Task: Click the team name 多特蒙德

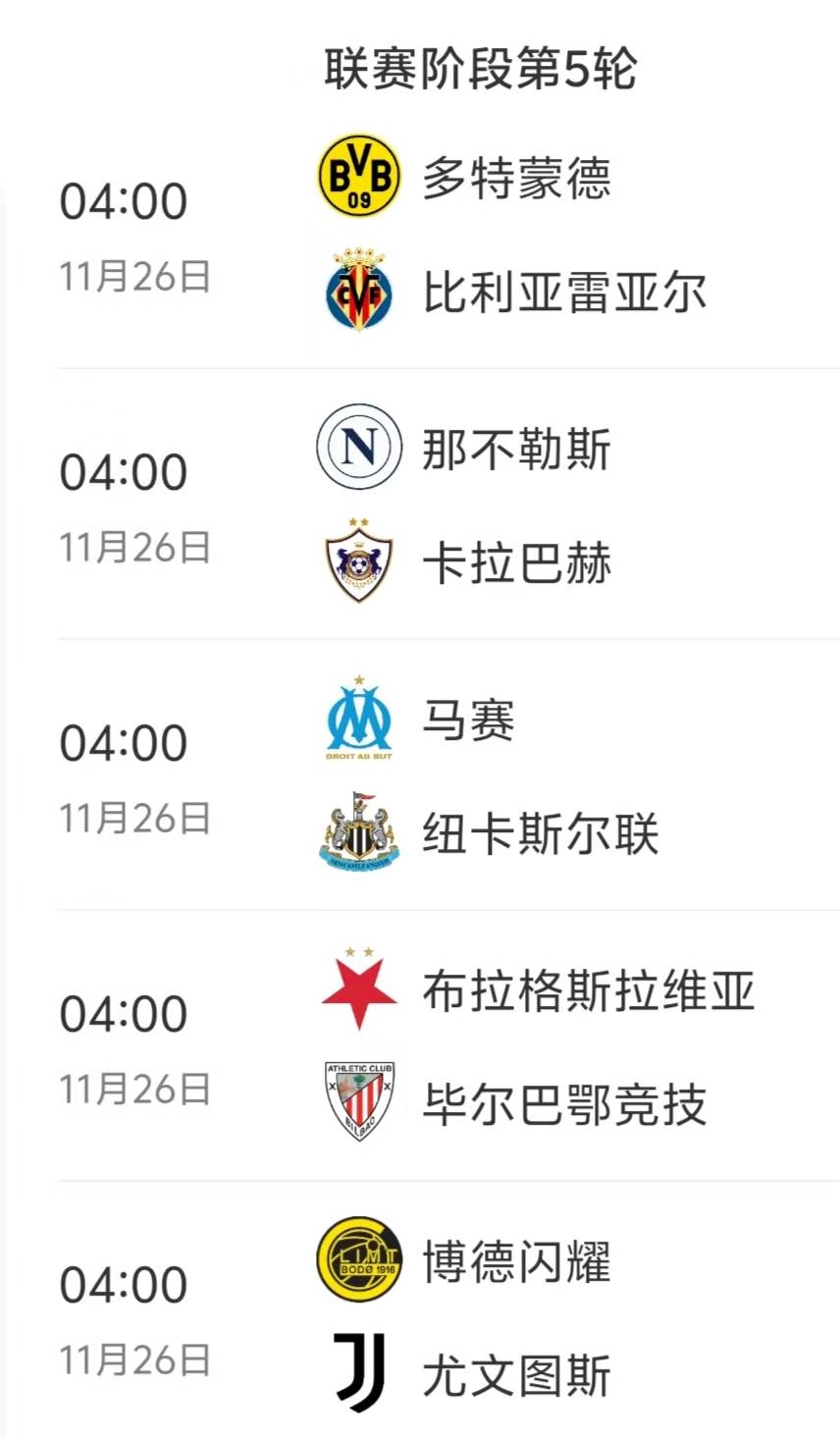Action: pyautogui.click(x=517, y=183)
